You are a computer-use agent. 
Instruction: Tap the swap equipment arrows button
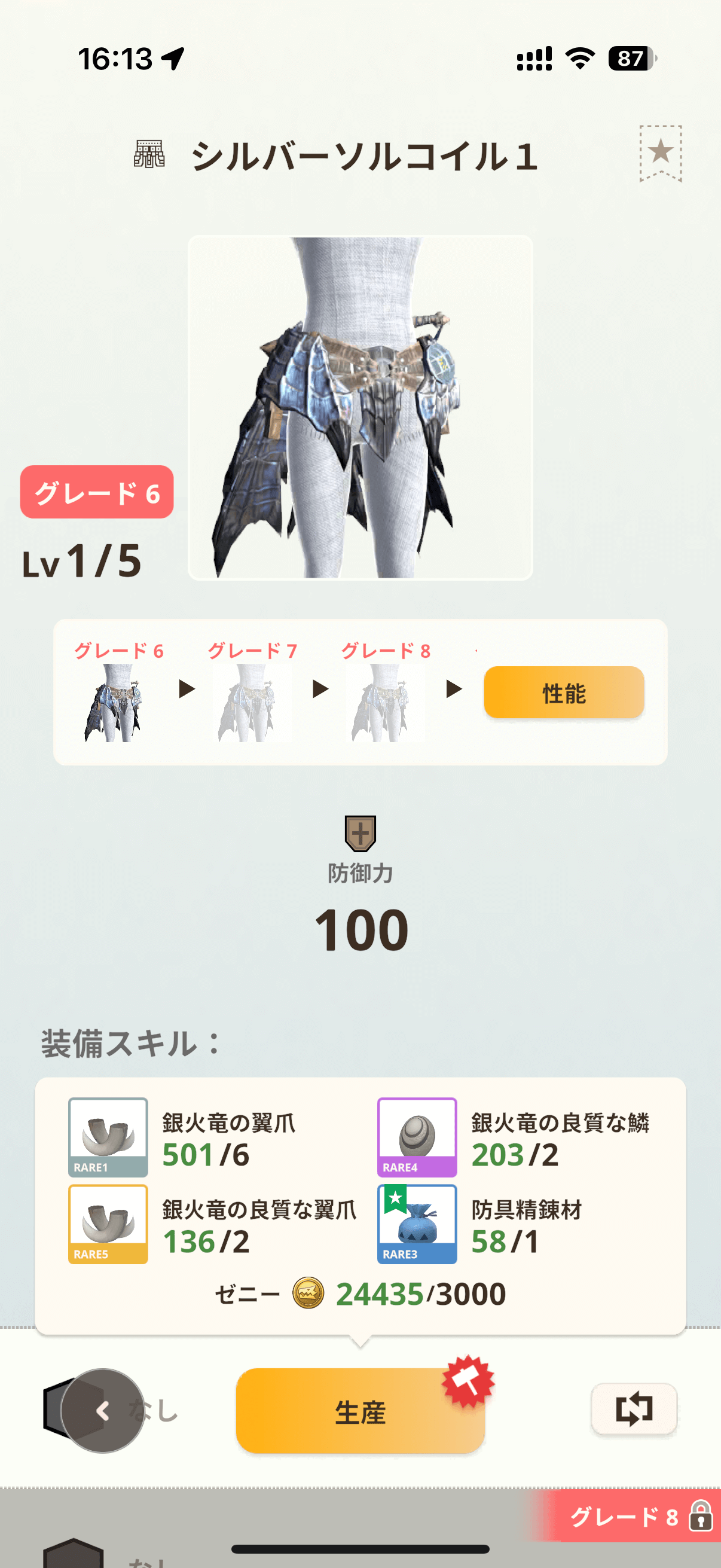[633, 1409]
